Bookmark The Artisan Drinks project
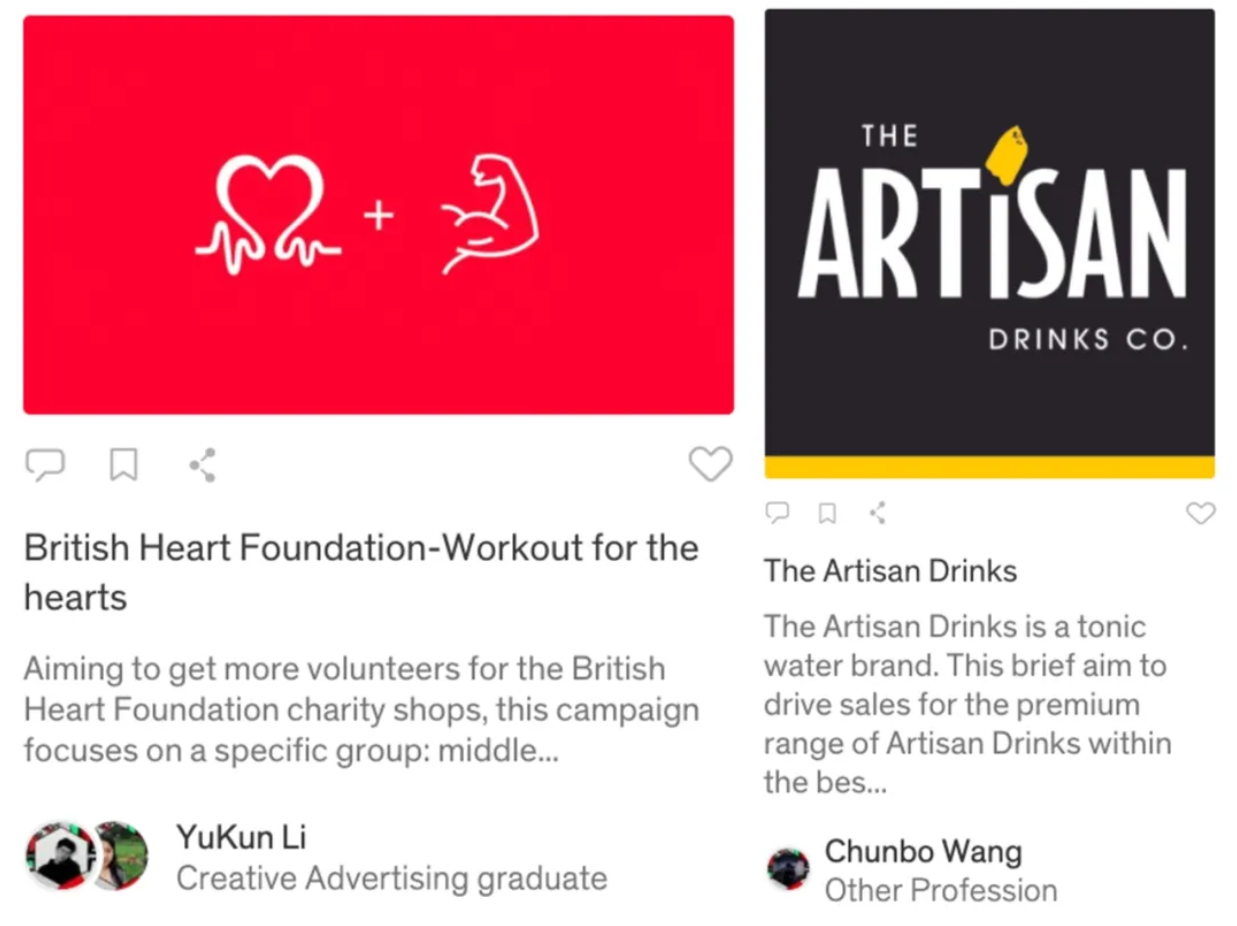This screenshot has width=1237, height=926. [827, 513]
